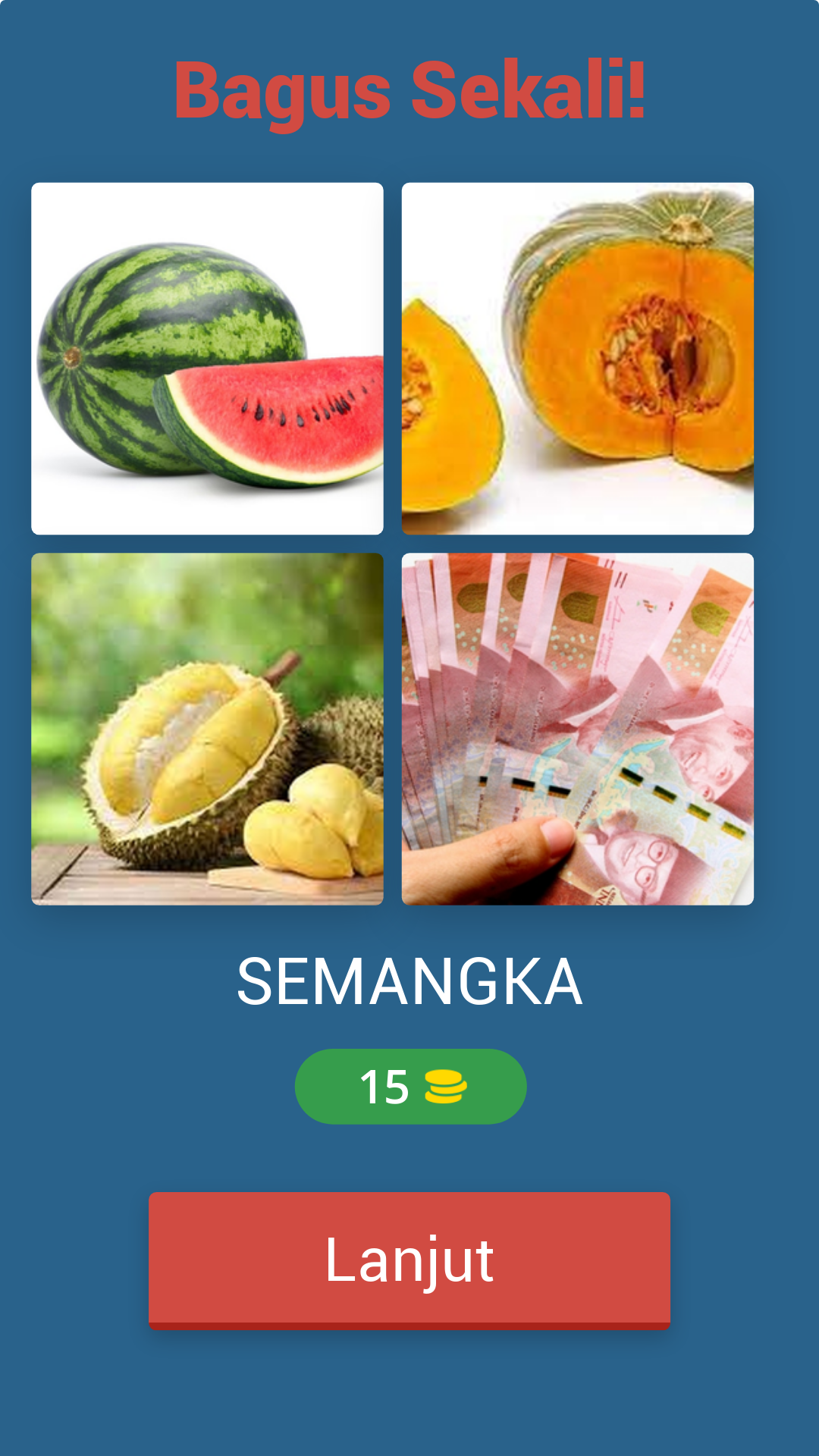Viewport: 819px width, 1456px height.
Task: Click the gold coins icon in green badge
Action: point(447,1086)
